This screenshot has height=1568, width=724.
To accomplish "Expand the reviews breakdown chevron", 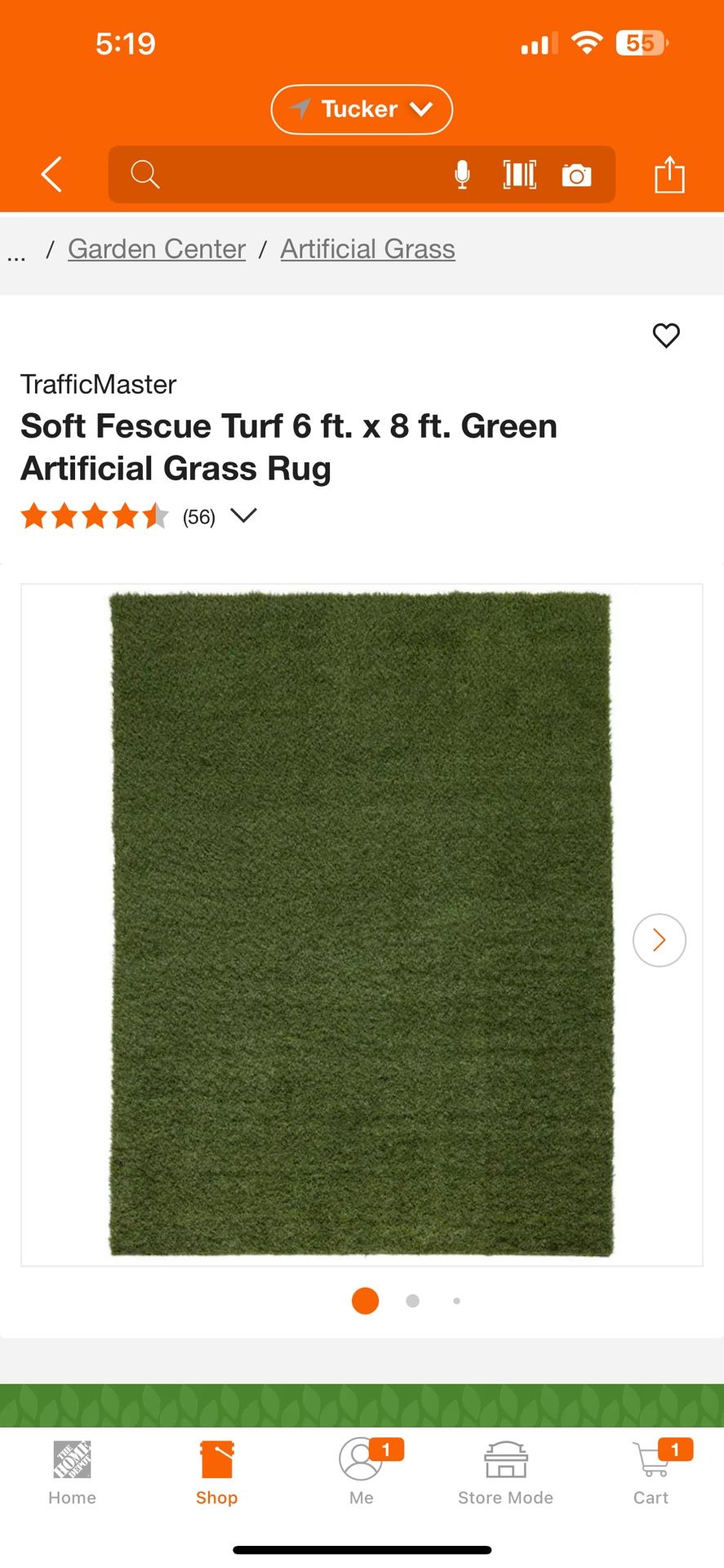I will tap(242, 515).
